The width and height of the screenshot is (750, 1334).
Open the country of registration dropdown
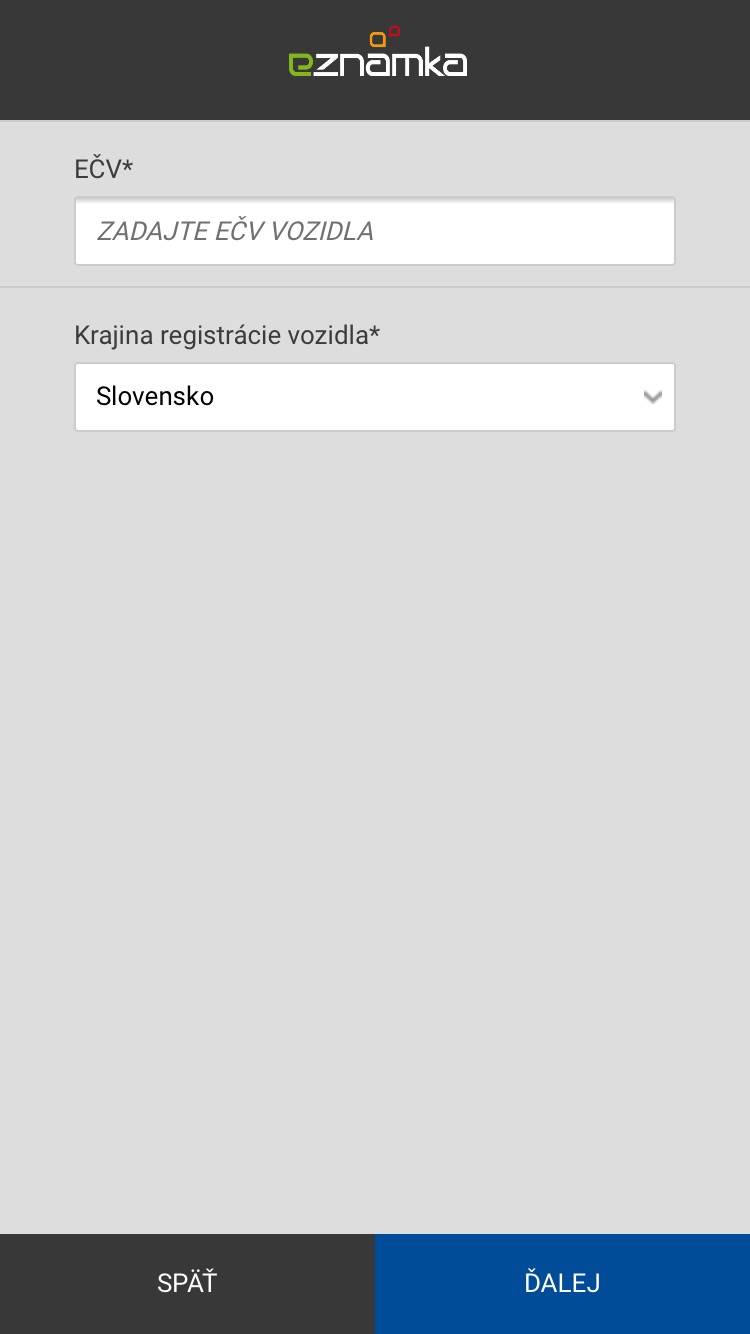tap(375, 397)
